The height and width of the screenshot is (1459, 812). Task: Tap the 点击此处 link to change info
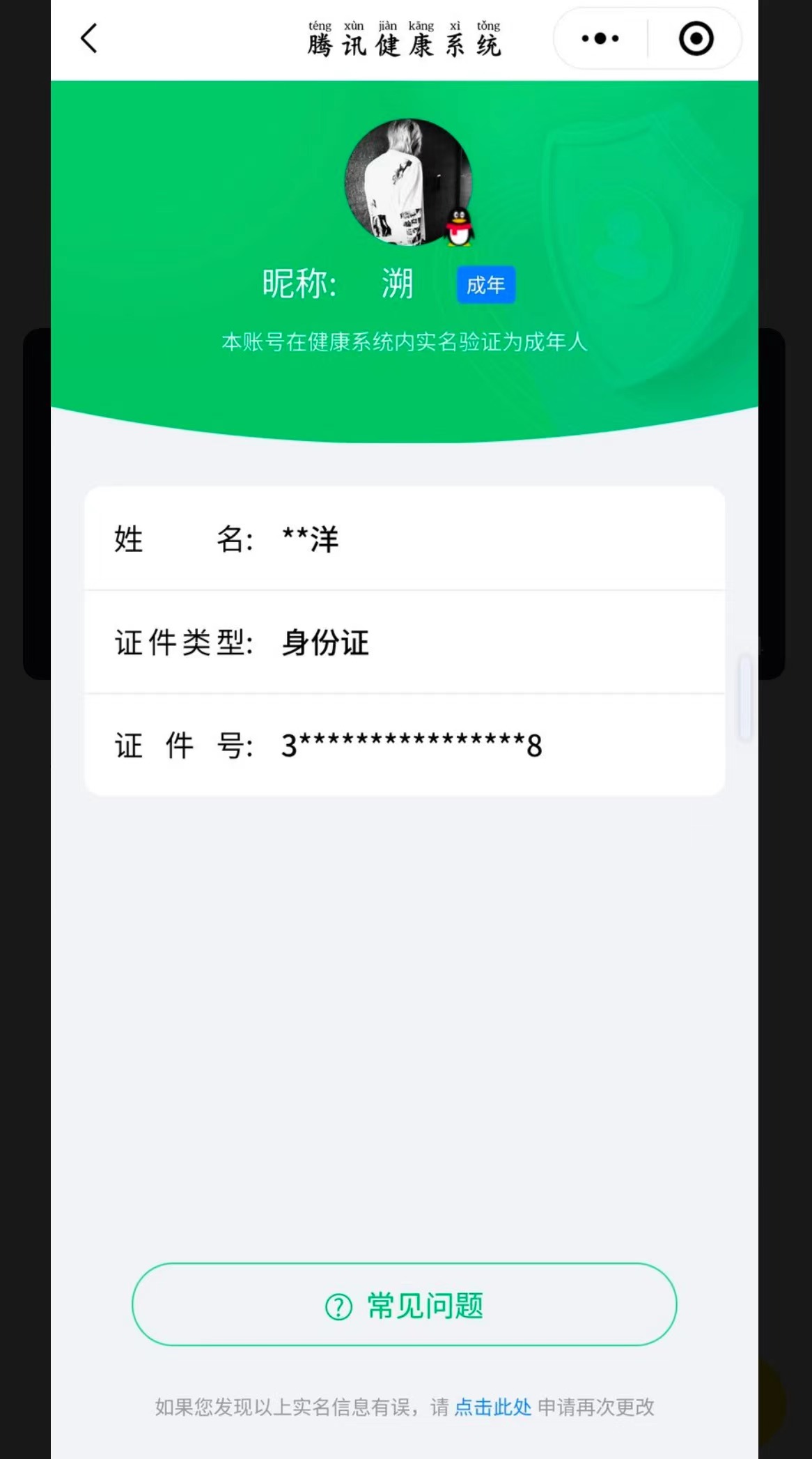click(493, 1407)
